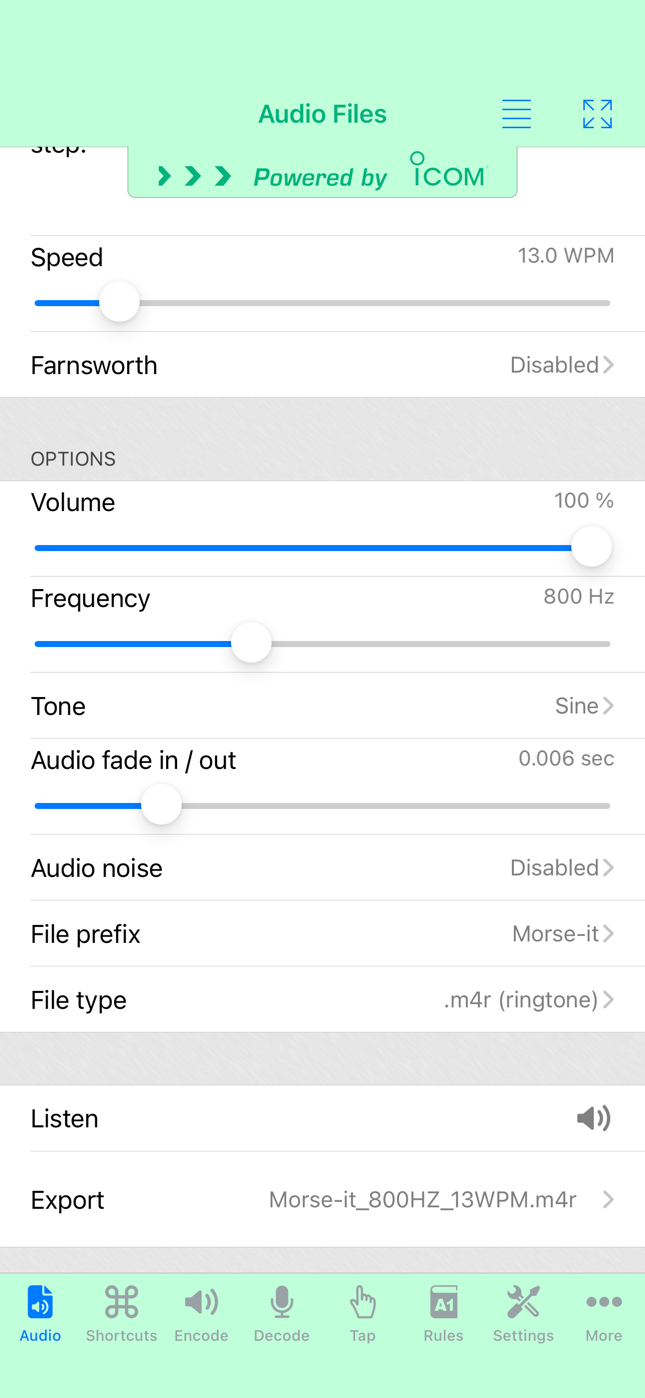Viewport: 645px width, 1398px height.
Task: Switch to the Shortcuts tab
Action: (121, 1314)
